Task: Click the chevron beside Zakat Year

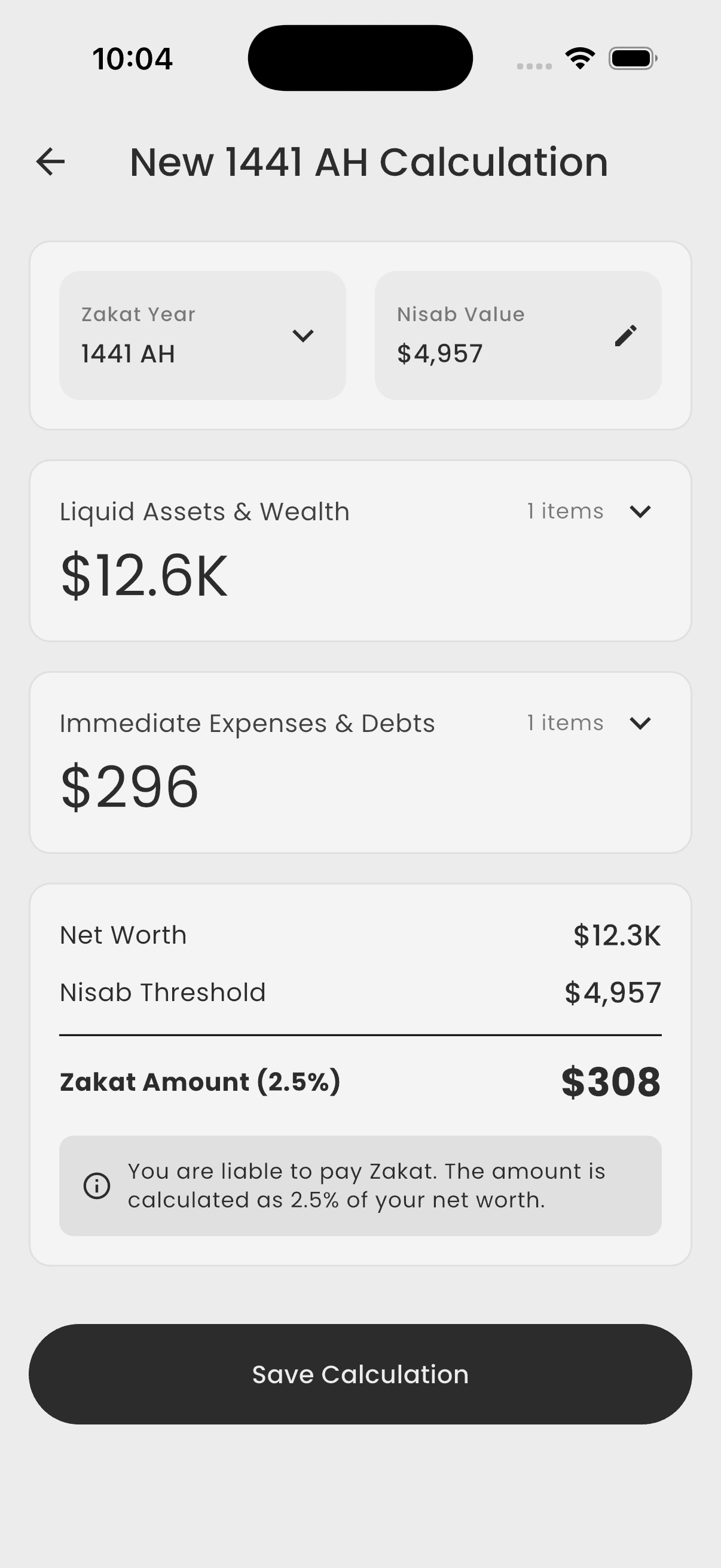Action: (303, 336)
